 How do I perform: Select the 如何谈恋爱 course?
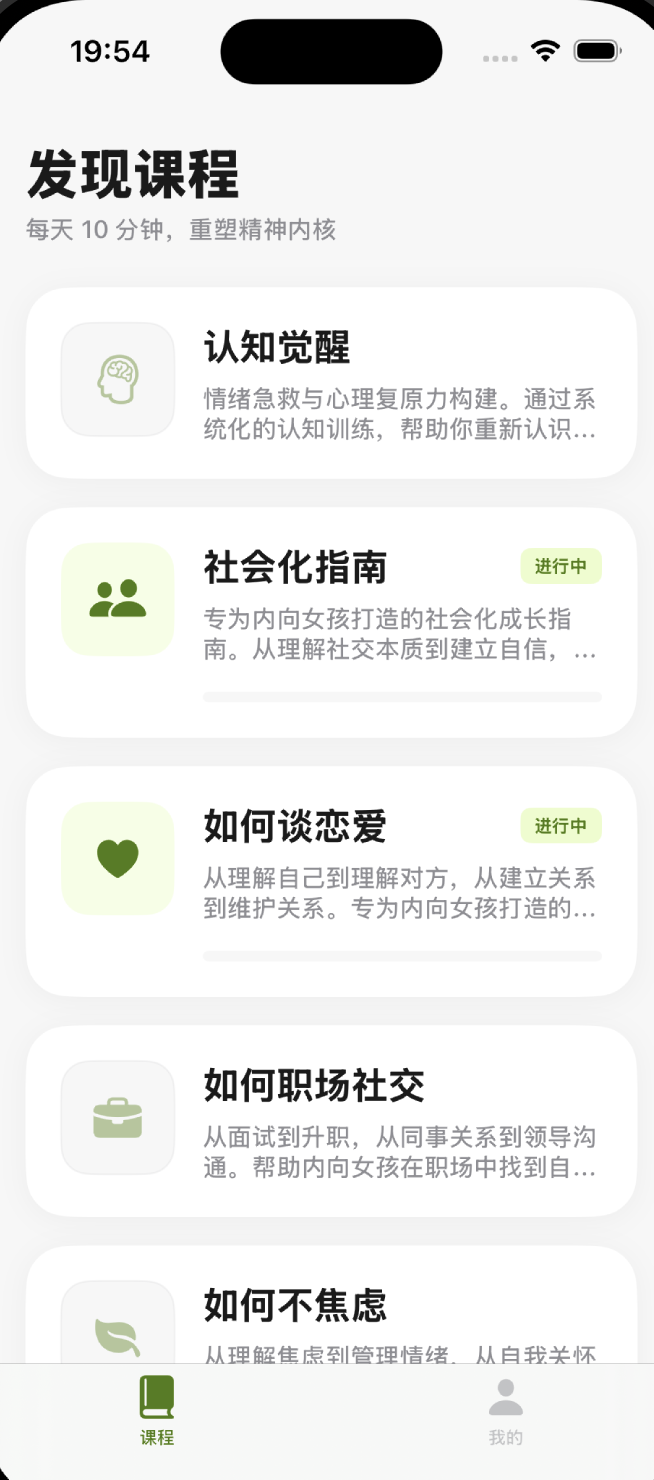click(330, 881)
